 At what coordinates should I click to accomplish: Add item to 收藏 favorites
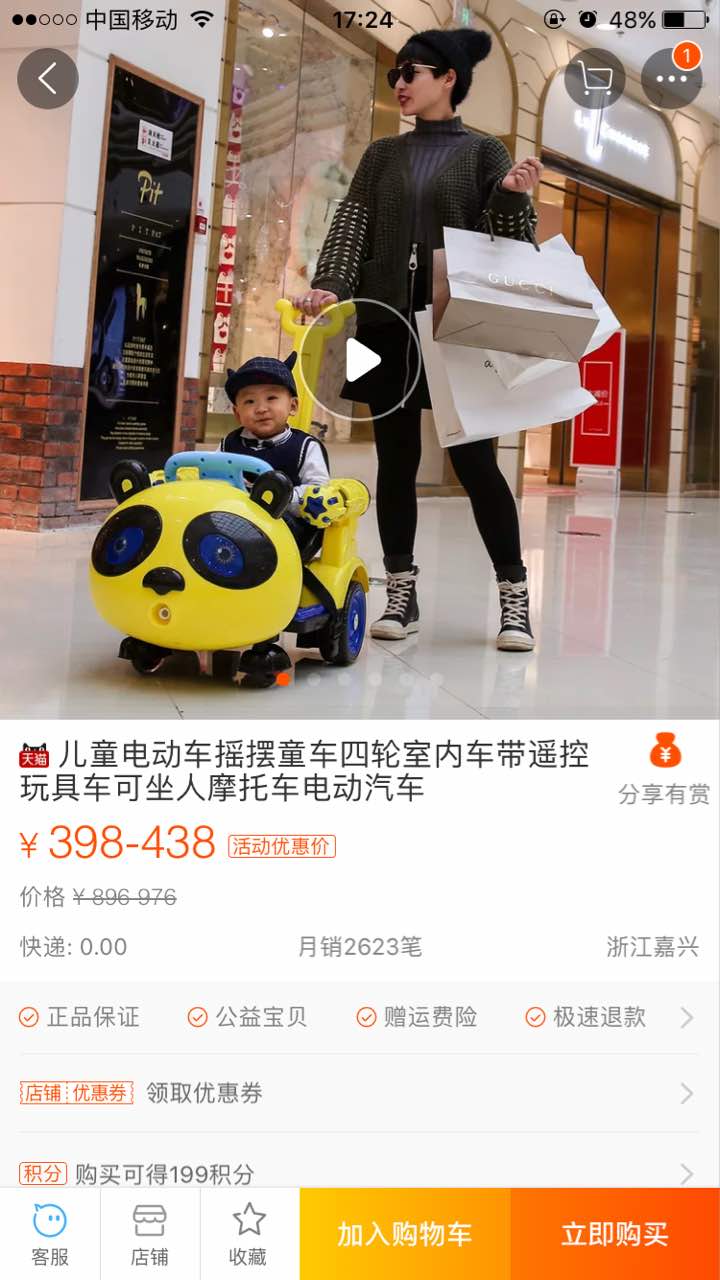point(249,1235)
